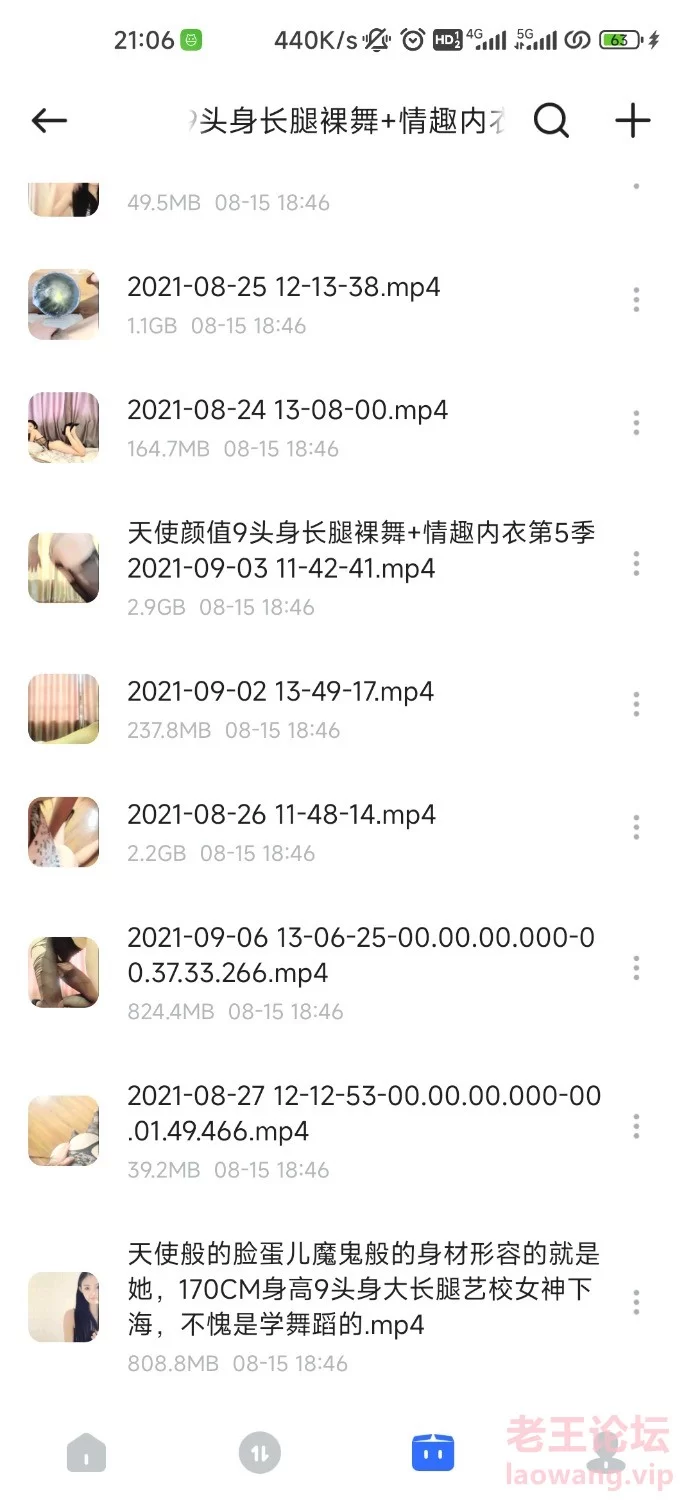Show options for 2021-09-02 13-49-17.mp4
693x1500 pixels.
[x=636, y=704]
